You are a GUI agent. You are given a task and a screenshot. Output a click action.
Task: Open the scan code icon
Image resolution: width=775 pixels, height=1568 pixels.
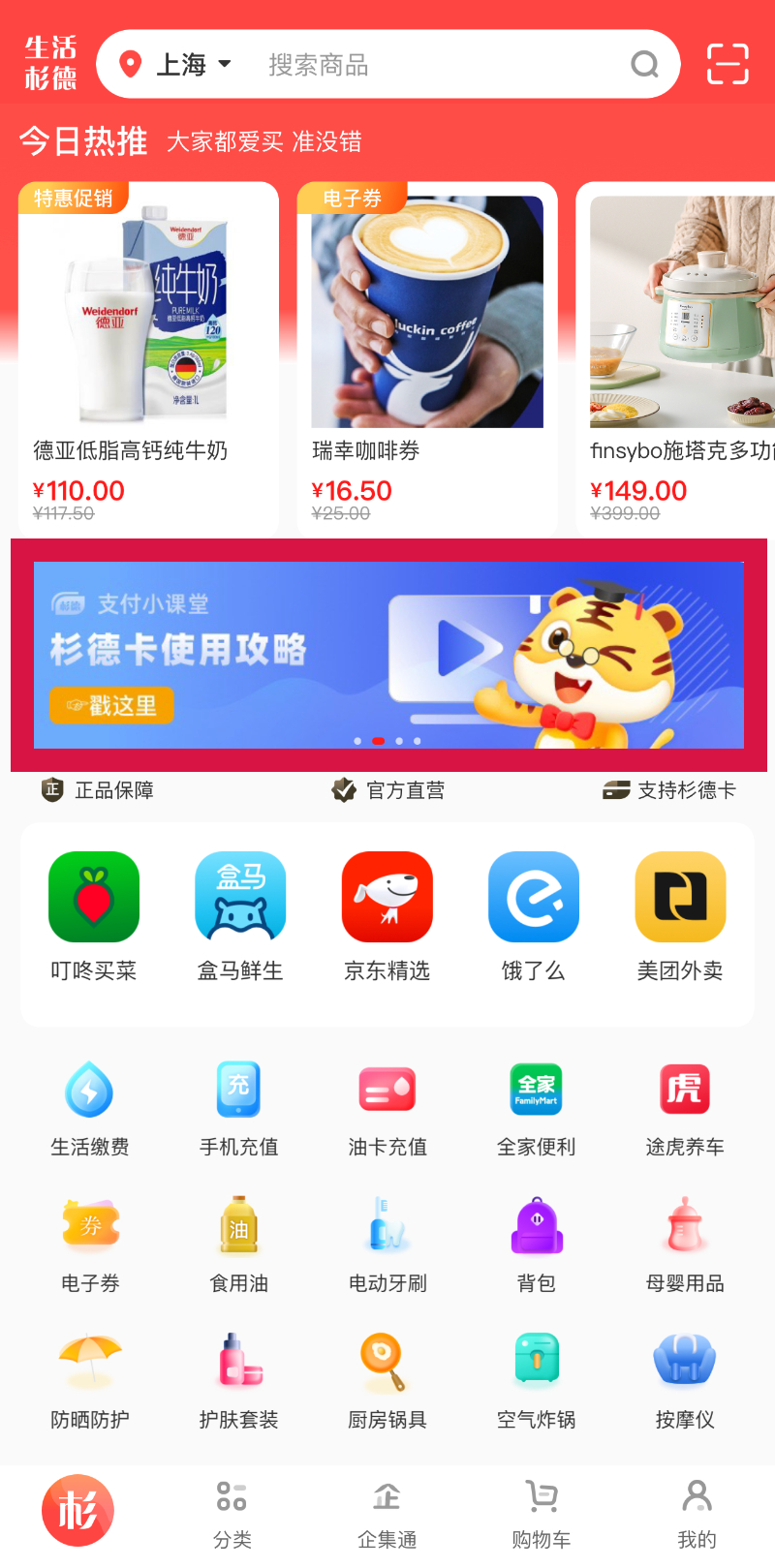tap(728, 64)
